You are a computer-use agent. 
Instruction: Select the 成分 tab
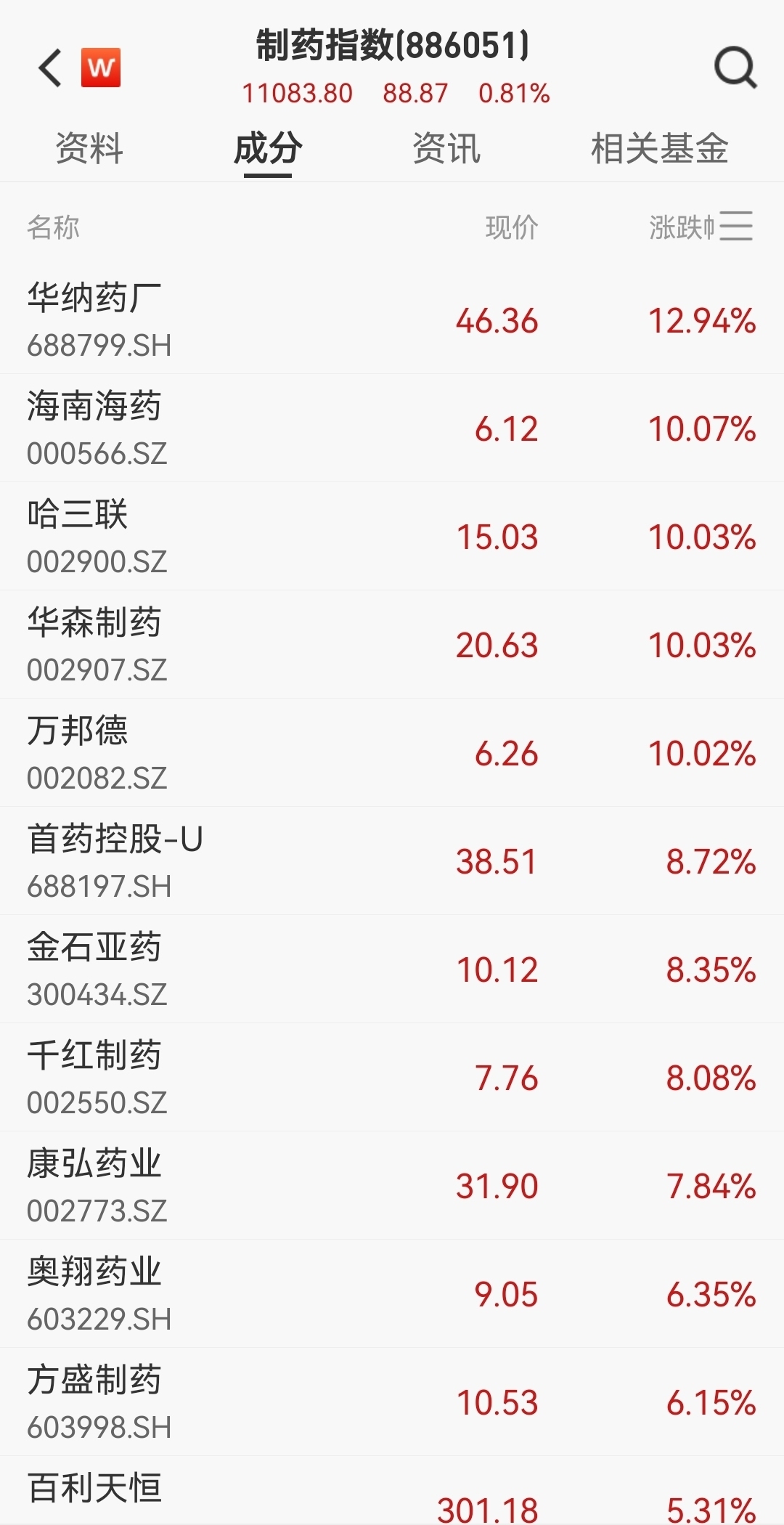pyautogui.click(x=268, y=149)
